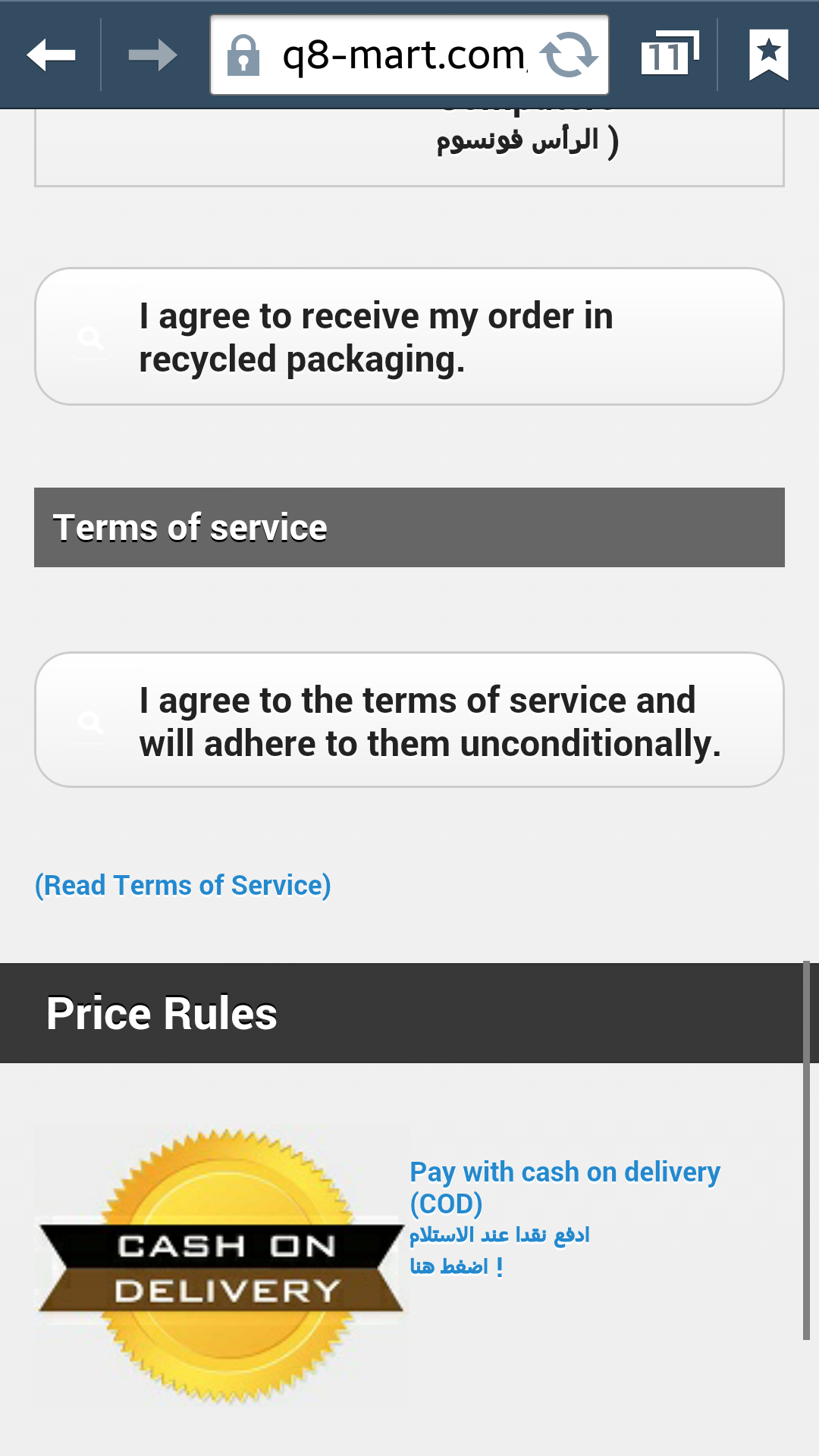The image size is (819, 1456).
Task: Reload the current page
Action: (569, 55)
